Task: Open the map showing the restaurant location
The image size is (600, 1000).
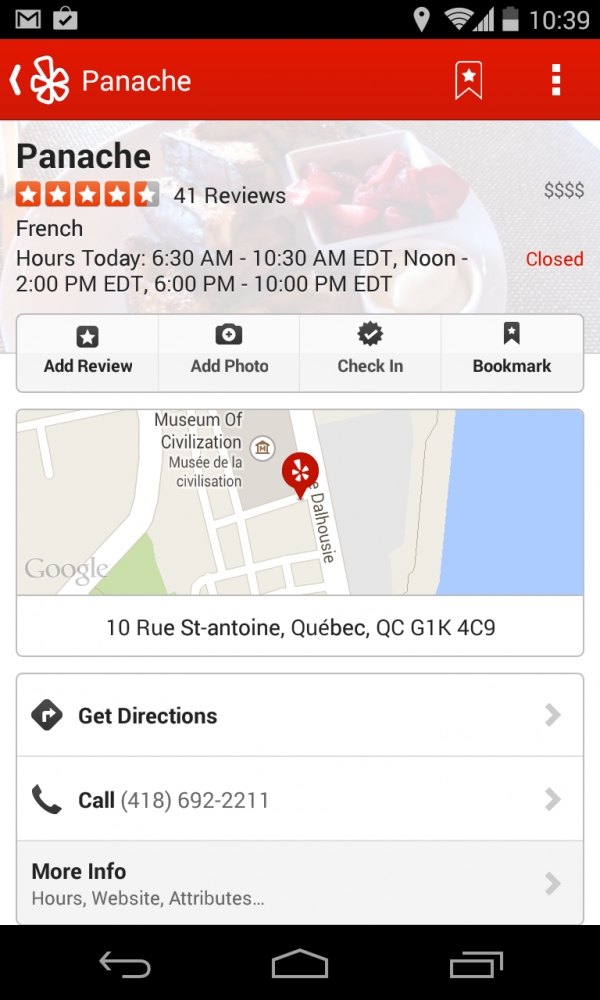Action: [300, 502]
